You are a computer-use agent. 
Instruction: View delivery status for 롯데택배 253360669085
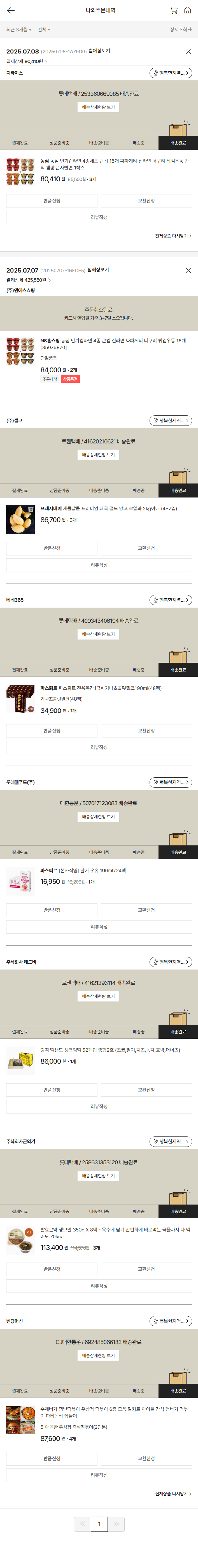click(99, 107)
